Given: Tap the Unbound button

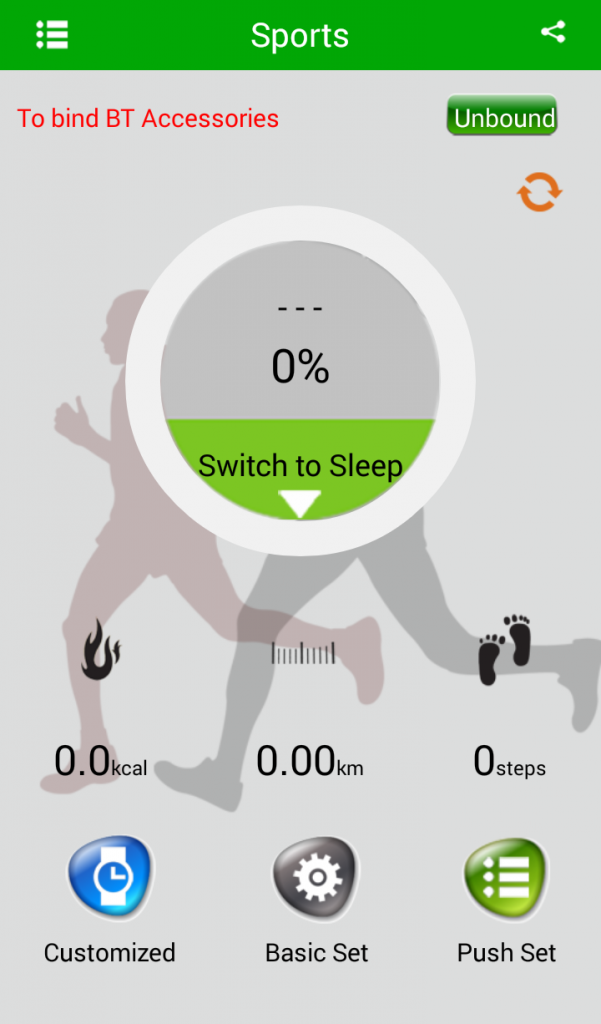Looking at the screenshot, I should tap(502, 116).
